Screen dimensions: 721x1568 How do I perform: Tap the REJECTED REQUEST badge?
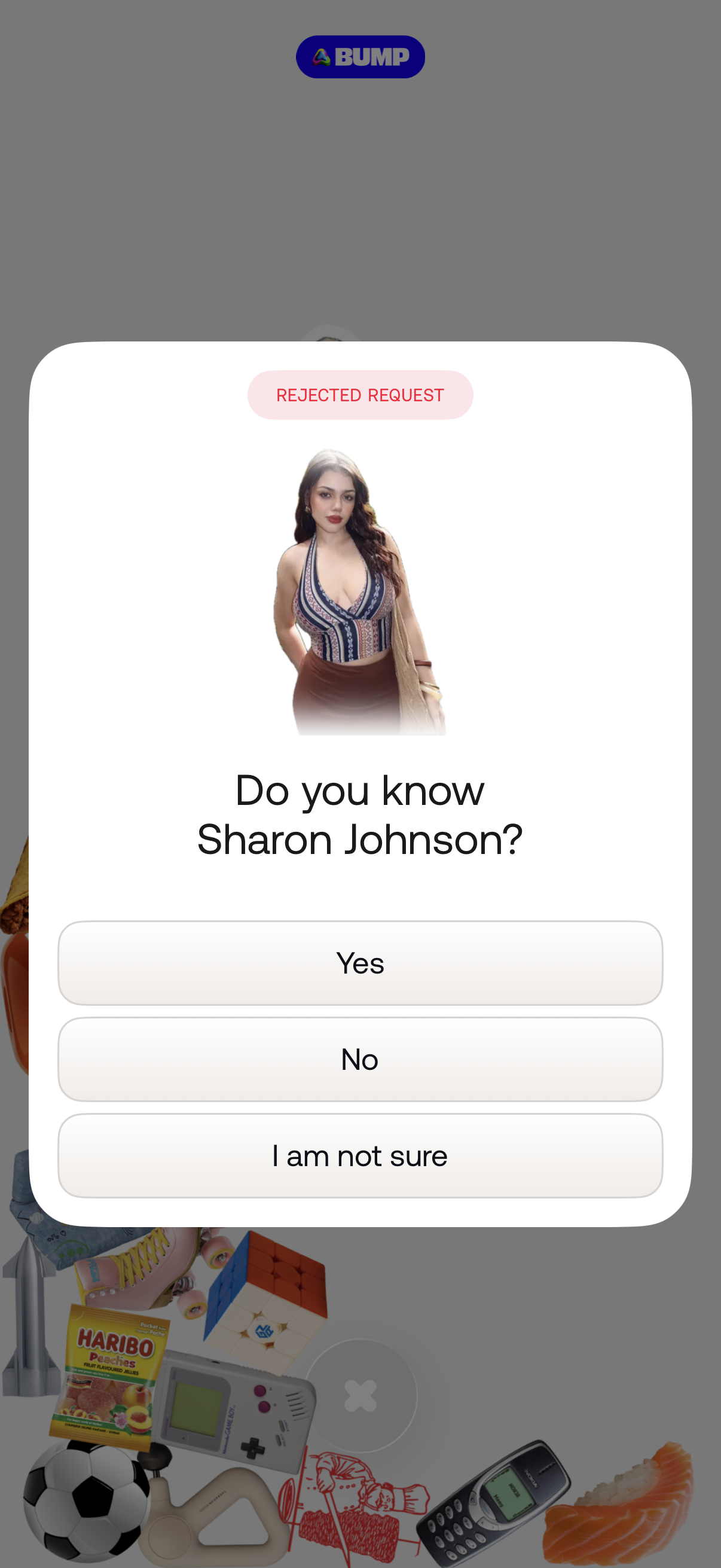click(x=360, y=395)
